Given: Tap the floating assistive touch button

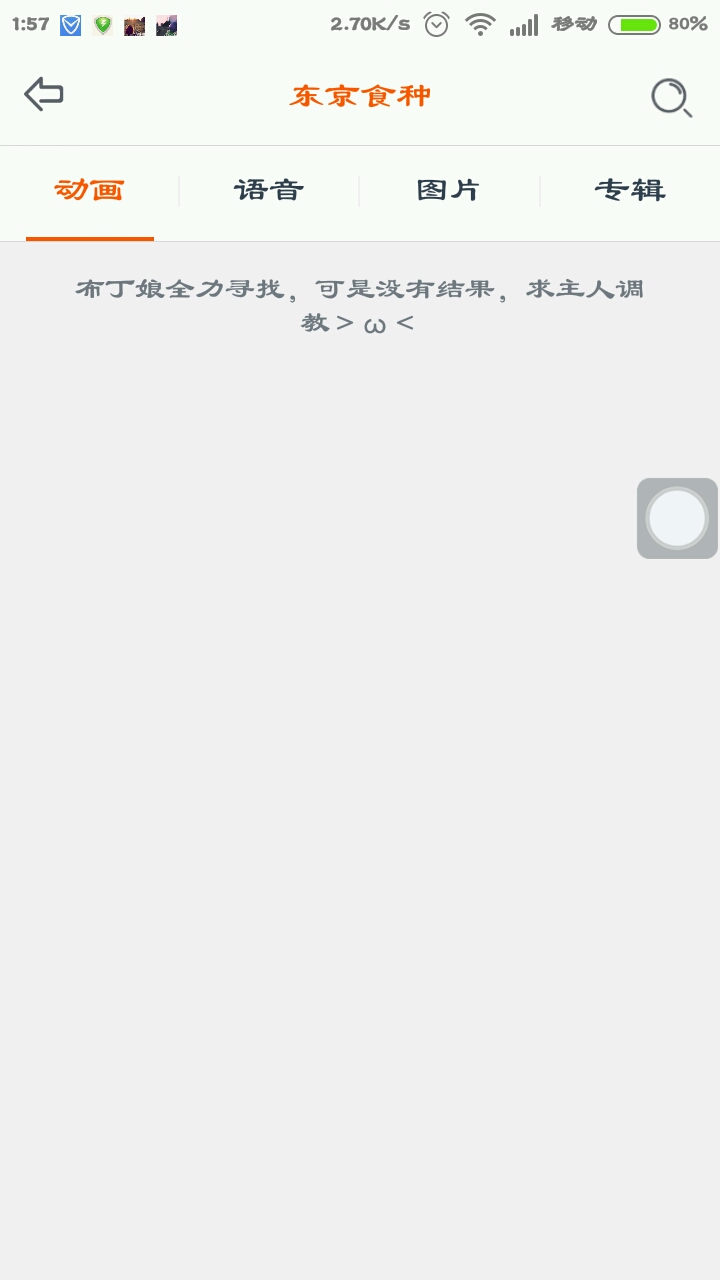Looking at the screenshot, I should click(677, 518).
